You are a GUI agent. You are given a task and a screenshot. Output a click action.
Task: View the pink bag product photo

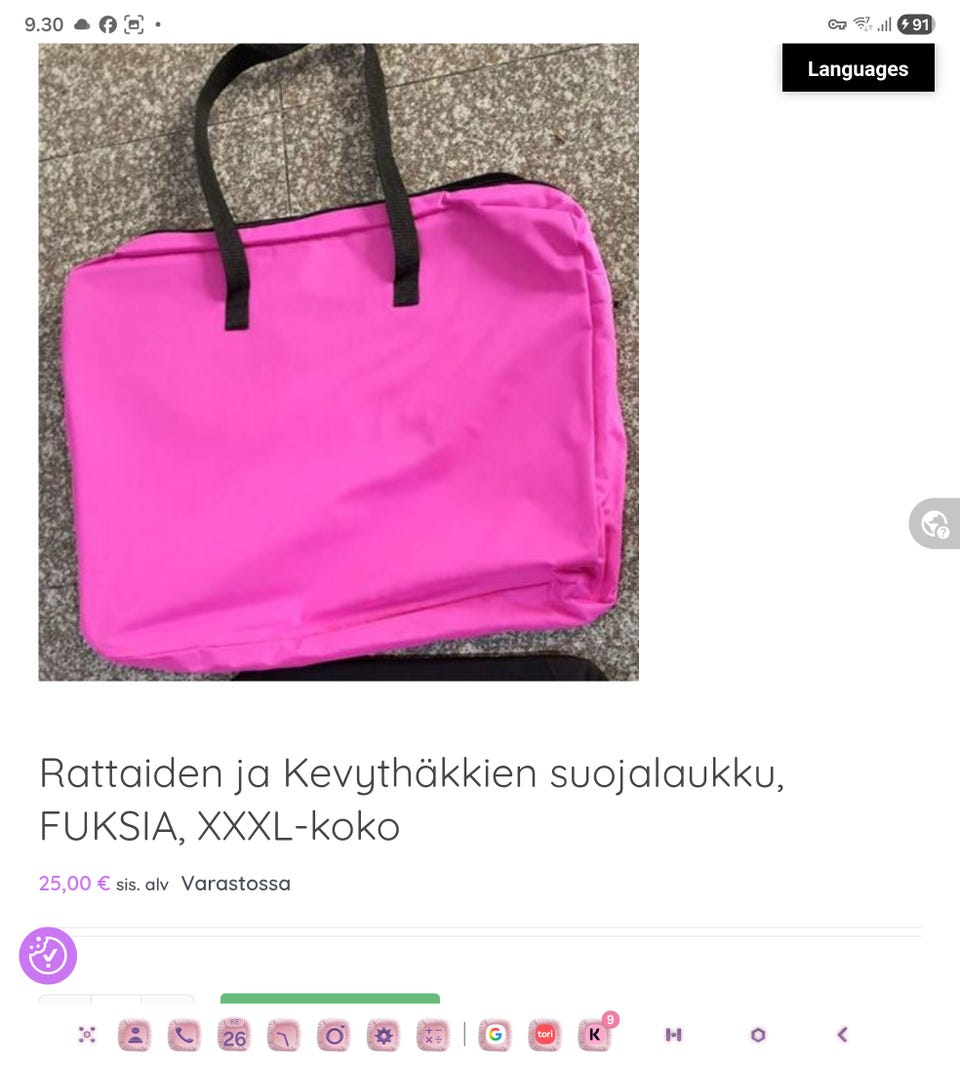[x=338, y=360]
